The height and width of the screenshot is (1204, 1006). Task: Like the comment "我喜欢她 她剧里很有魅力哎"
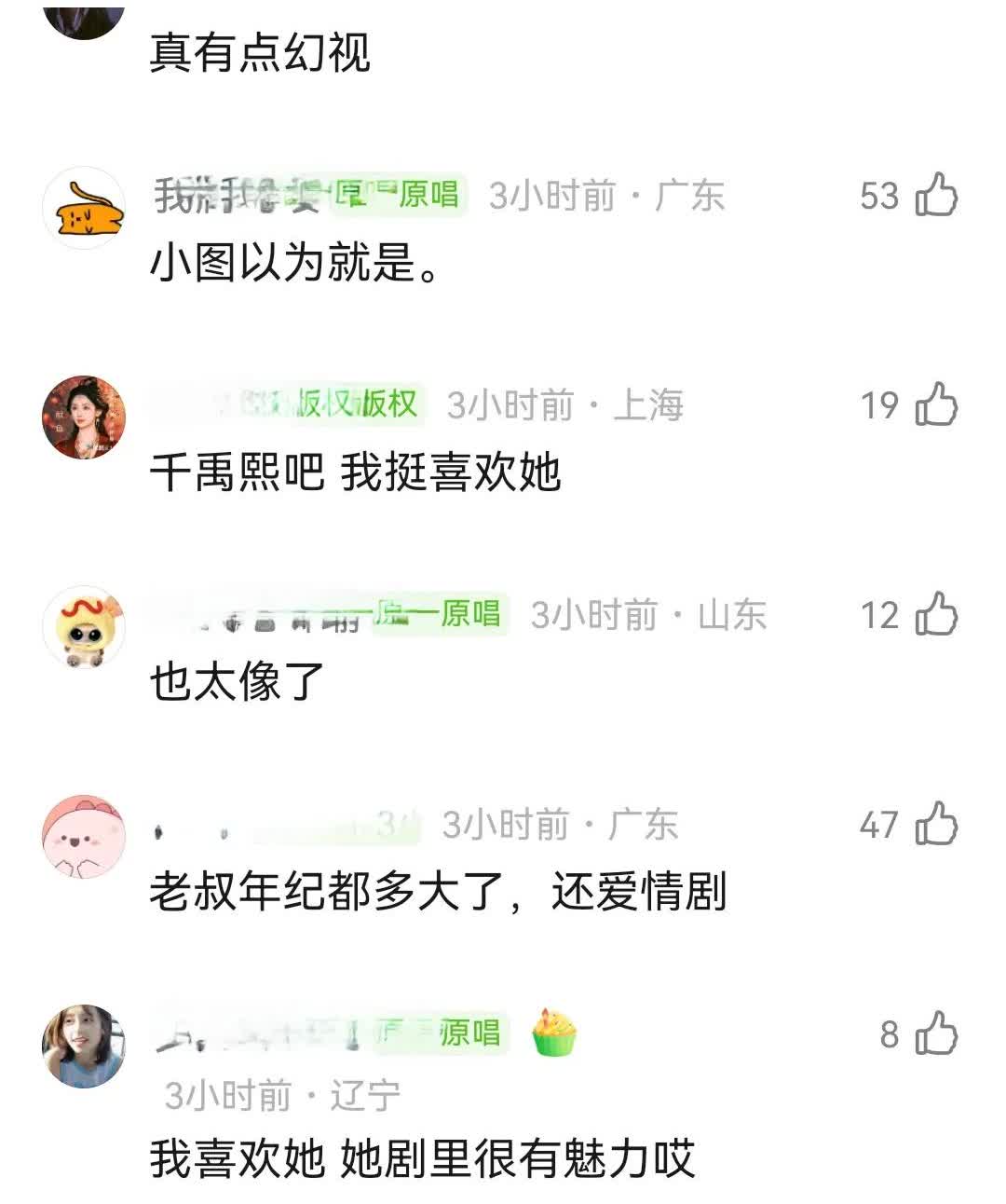(x=936, y=1033)
